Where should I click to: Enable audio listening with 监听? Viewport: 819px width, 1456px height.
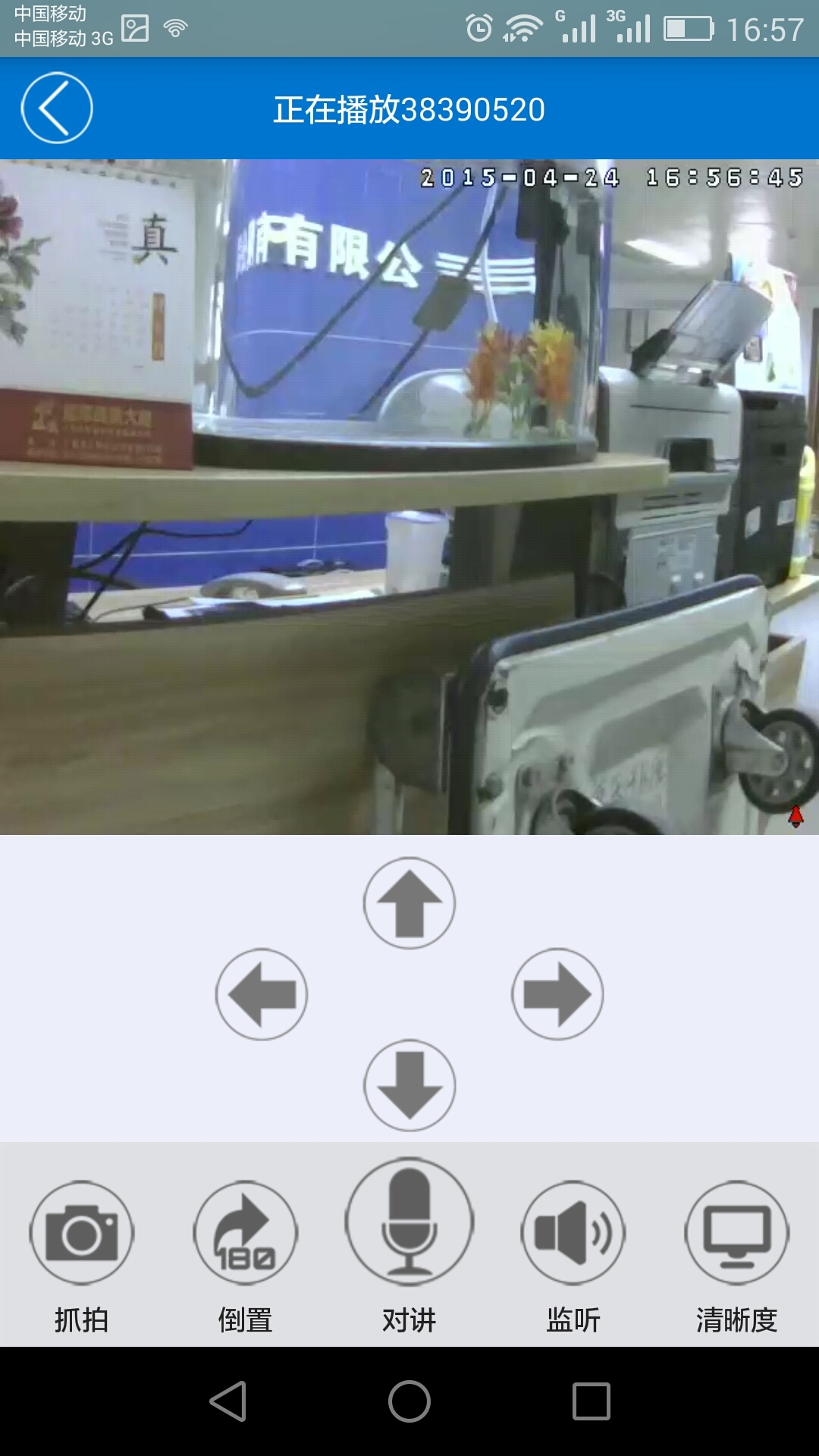(573, 1233)
